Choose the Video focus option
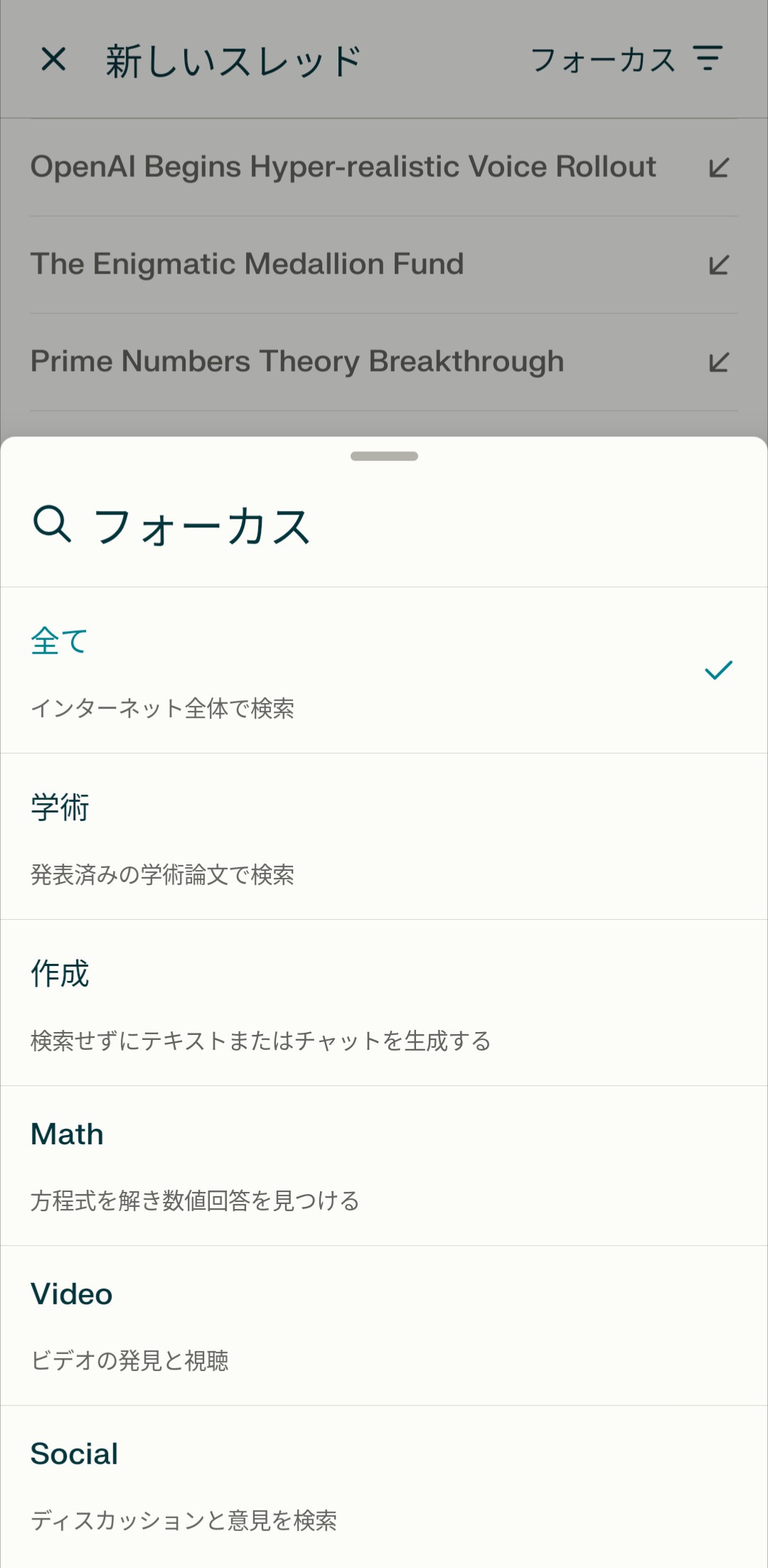This screenshot has width=768, height=1568. 384,1326
